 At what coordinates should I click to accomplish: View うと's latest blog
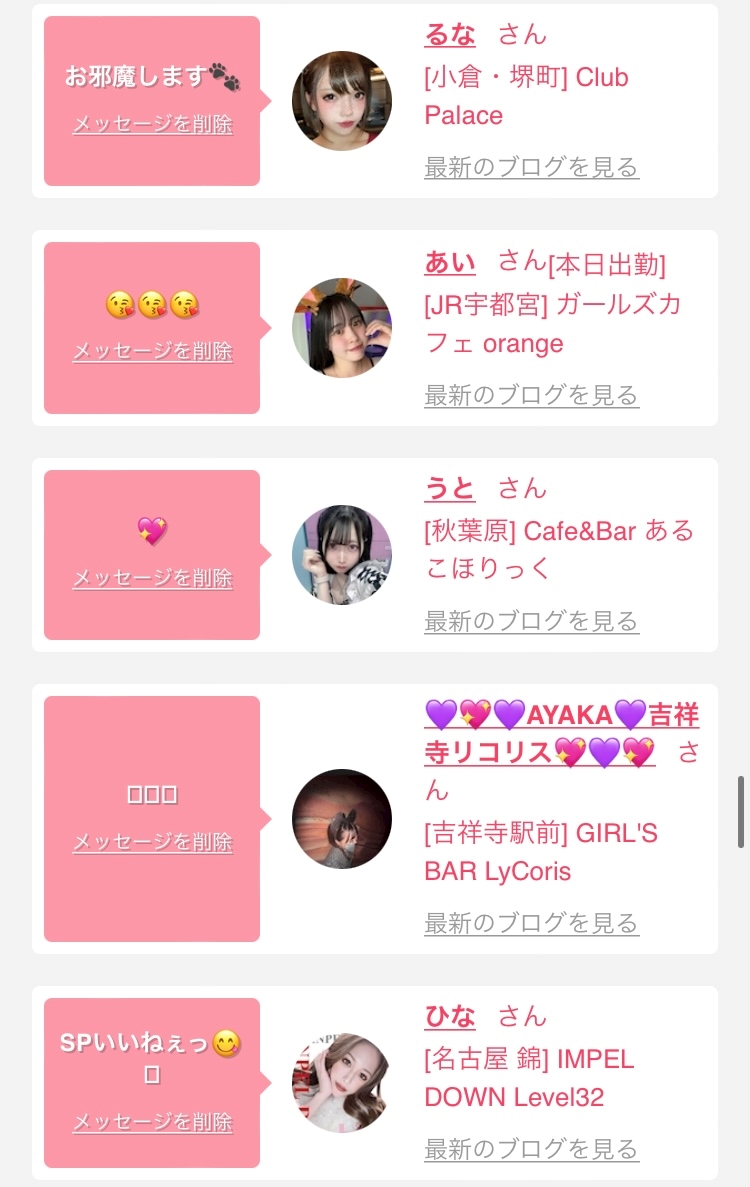531,622
